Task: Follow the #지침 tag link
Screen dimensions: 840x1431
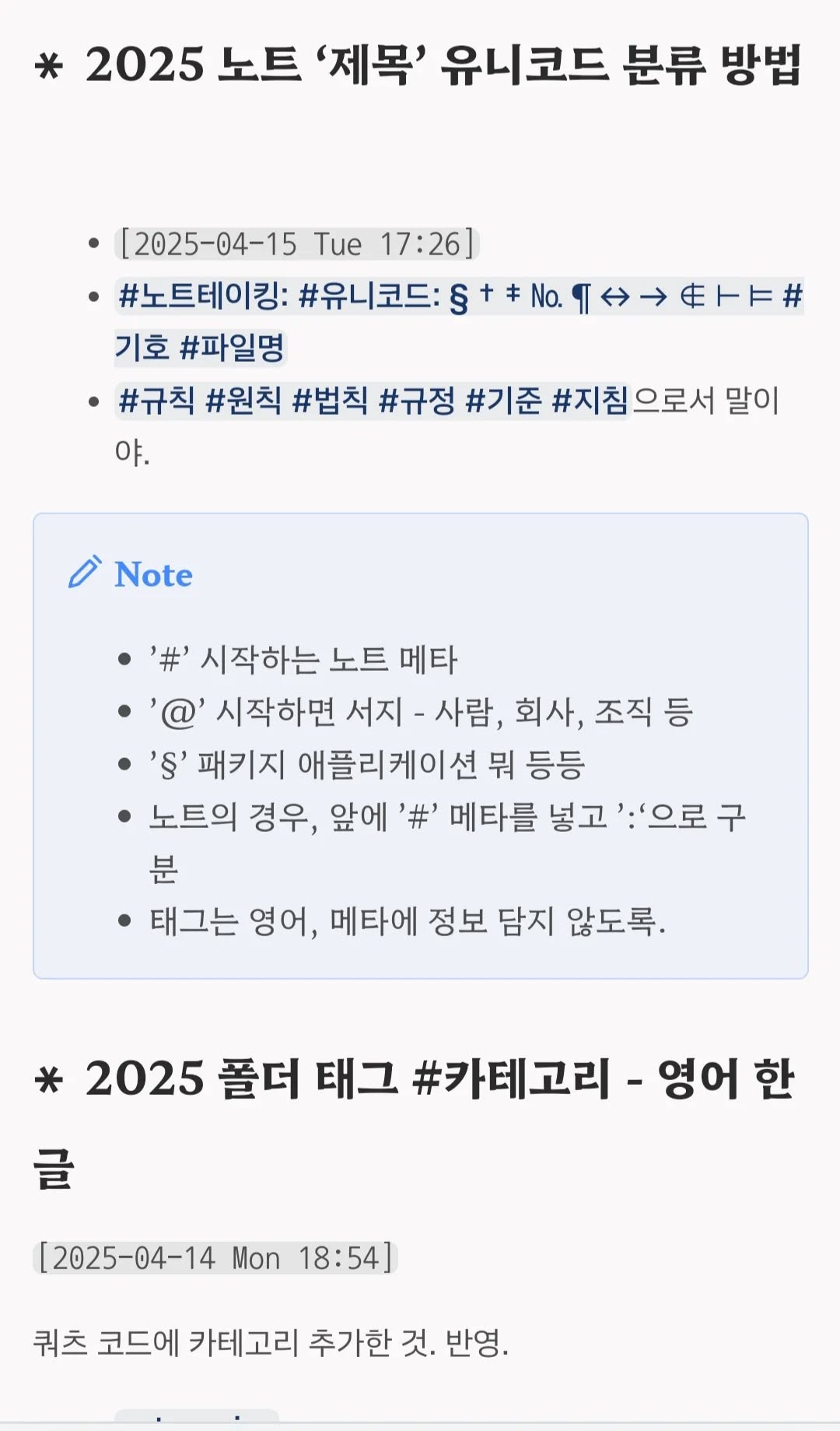Action: 590,401
